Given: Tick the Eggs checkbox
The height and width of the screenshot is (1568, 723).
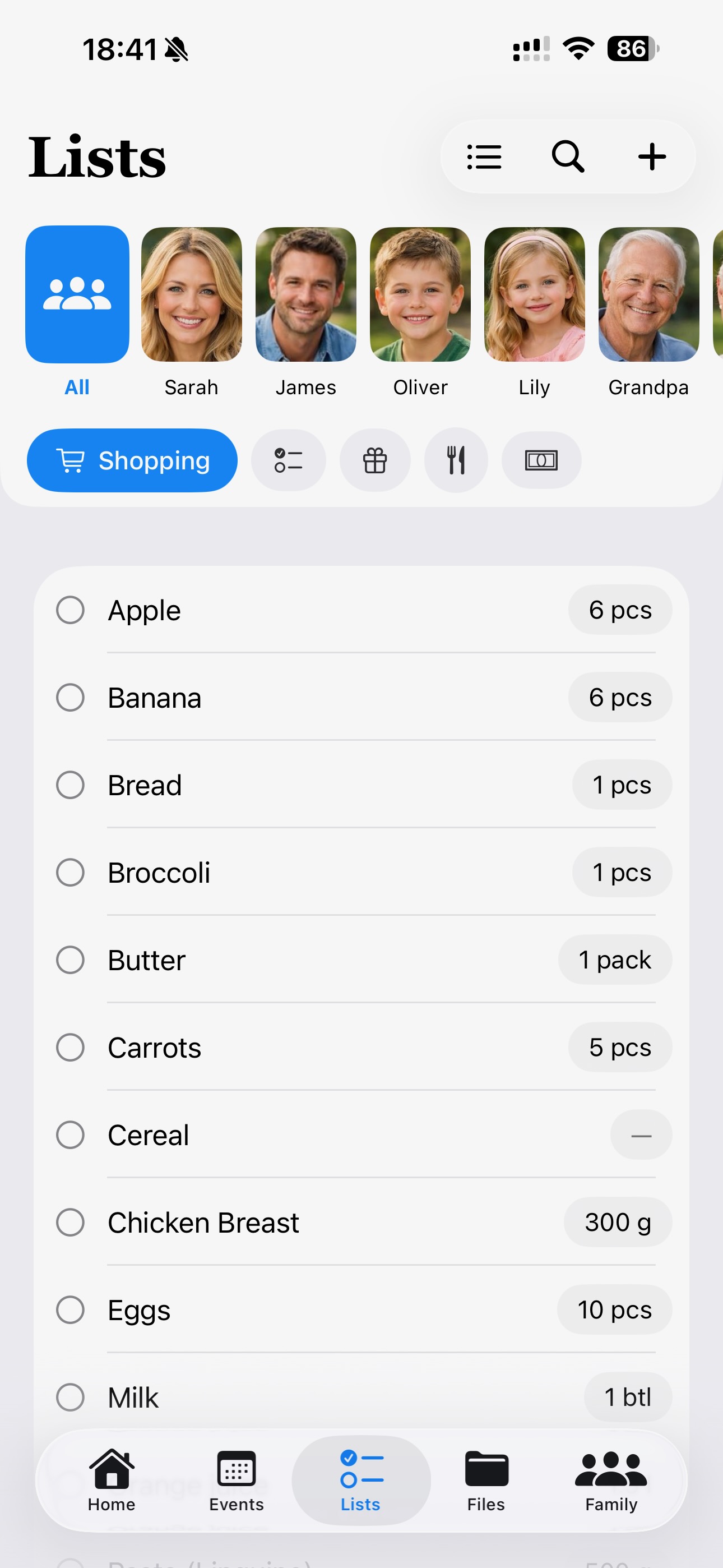Looking at the screenshot, I should point(71,1310).
